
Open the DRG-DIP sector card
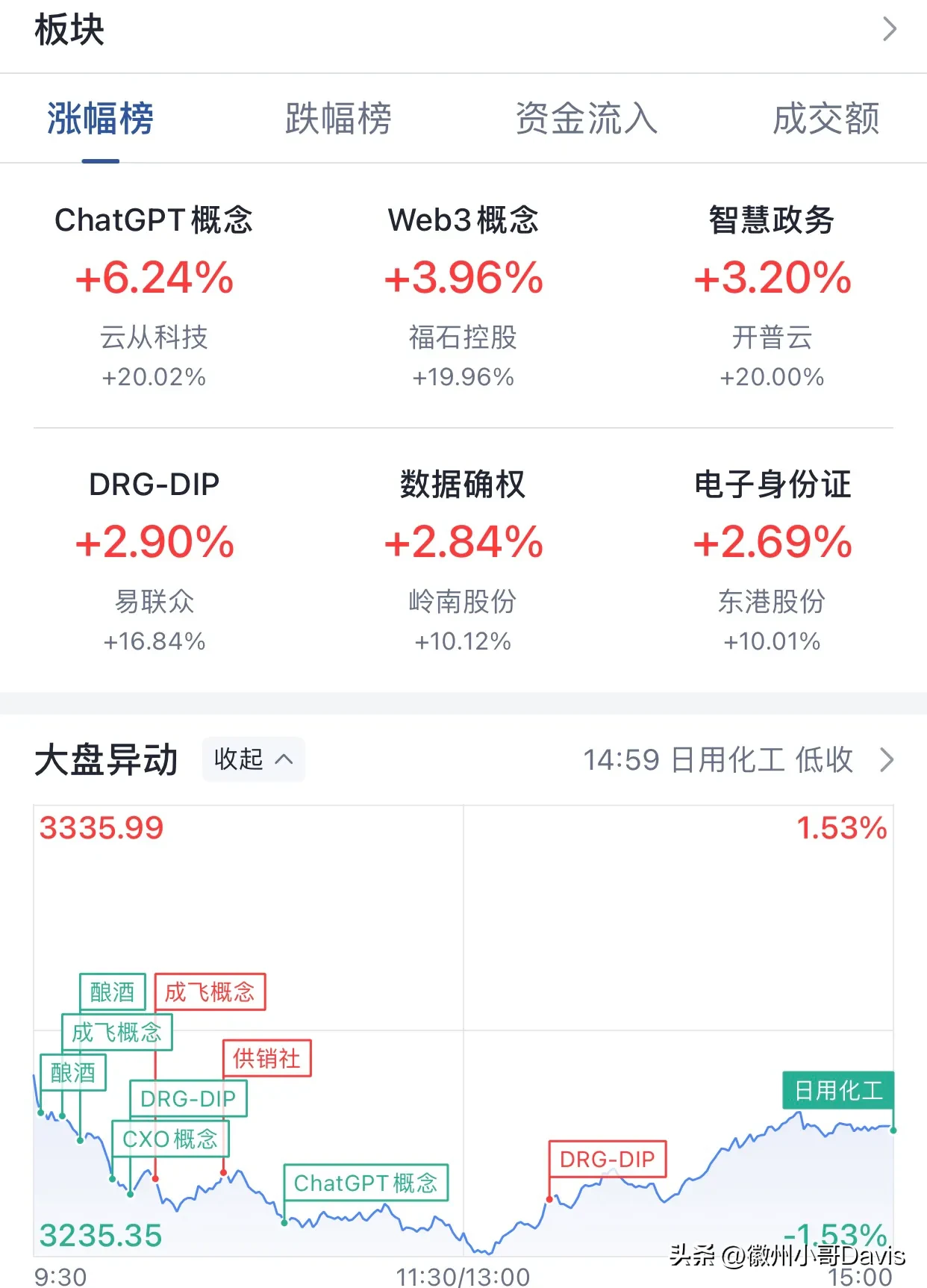tap(154, 561)
